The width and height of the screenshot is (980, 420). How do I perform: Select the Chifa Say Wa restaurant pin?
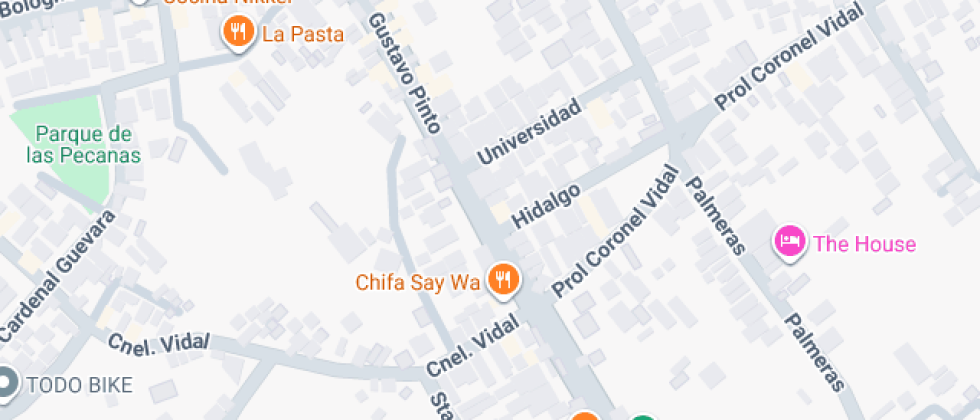(502, 280)
